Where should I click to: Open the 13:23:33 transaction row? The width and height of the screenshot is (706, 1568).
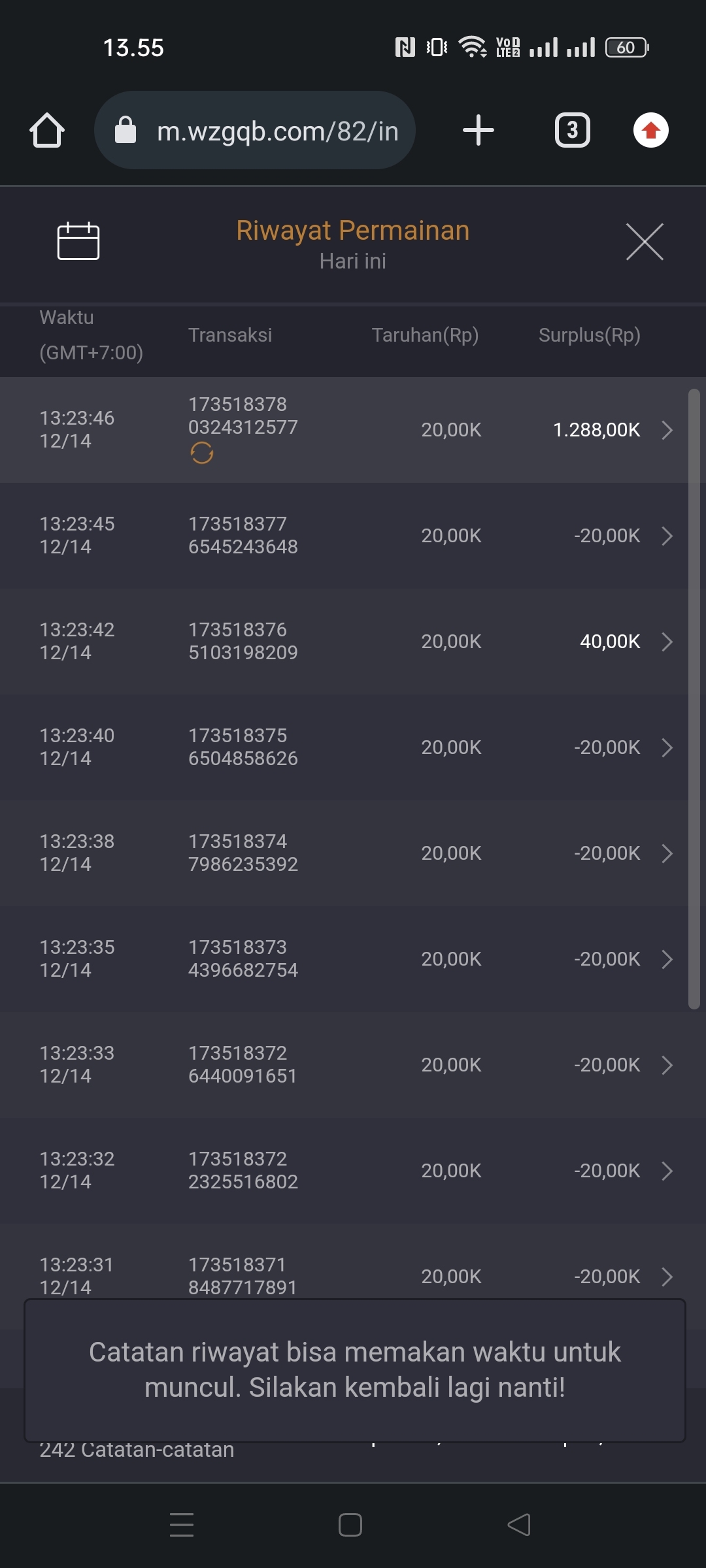(353, 1065)
